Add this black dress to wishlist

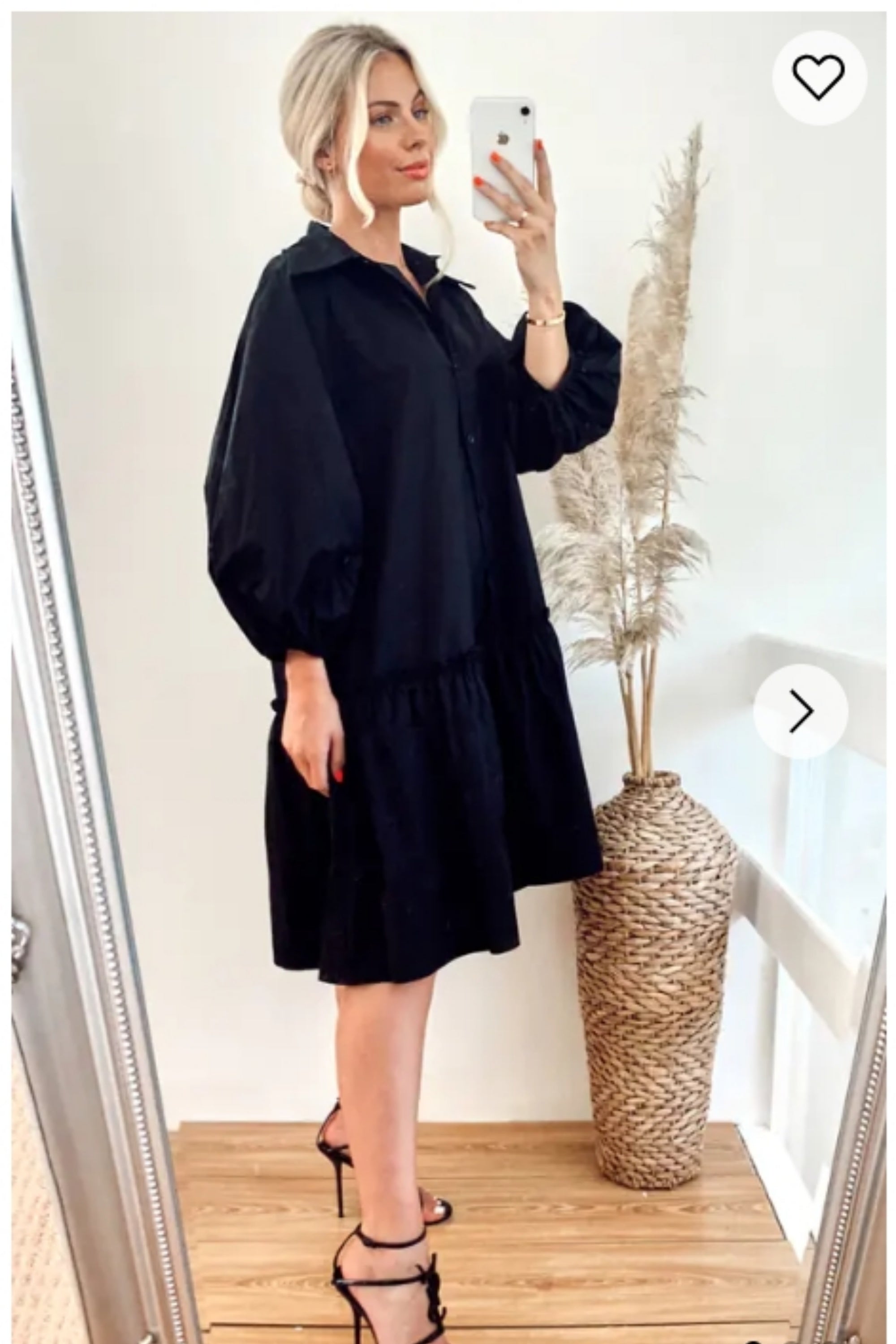click(x=818, y=78)
